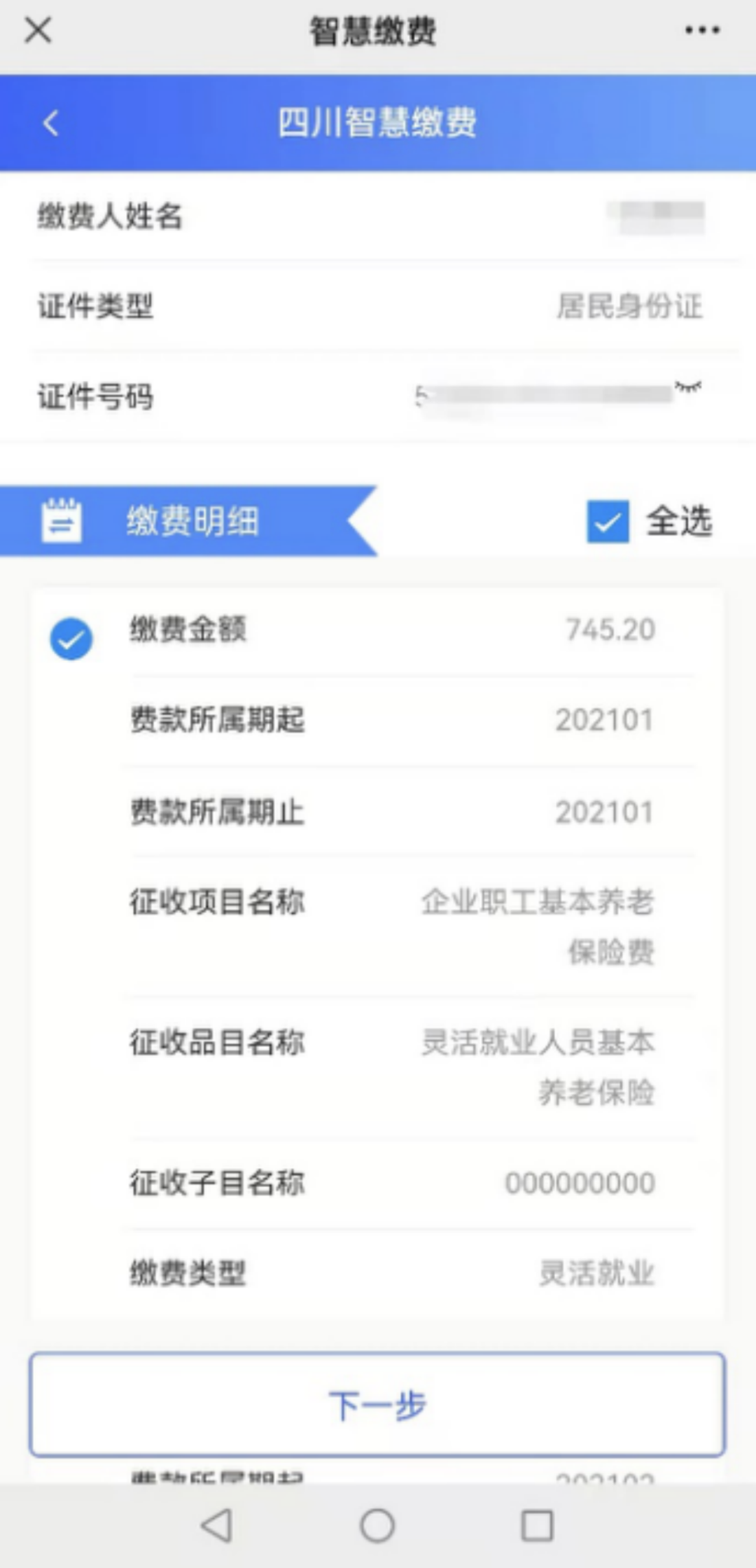Open recent apps with square button

pos(537,1525)
